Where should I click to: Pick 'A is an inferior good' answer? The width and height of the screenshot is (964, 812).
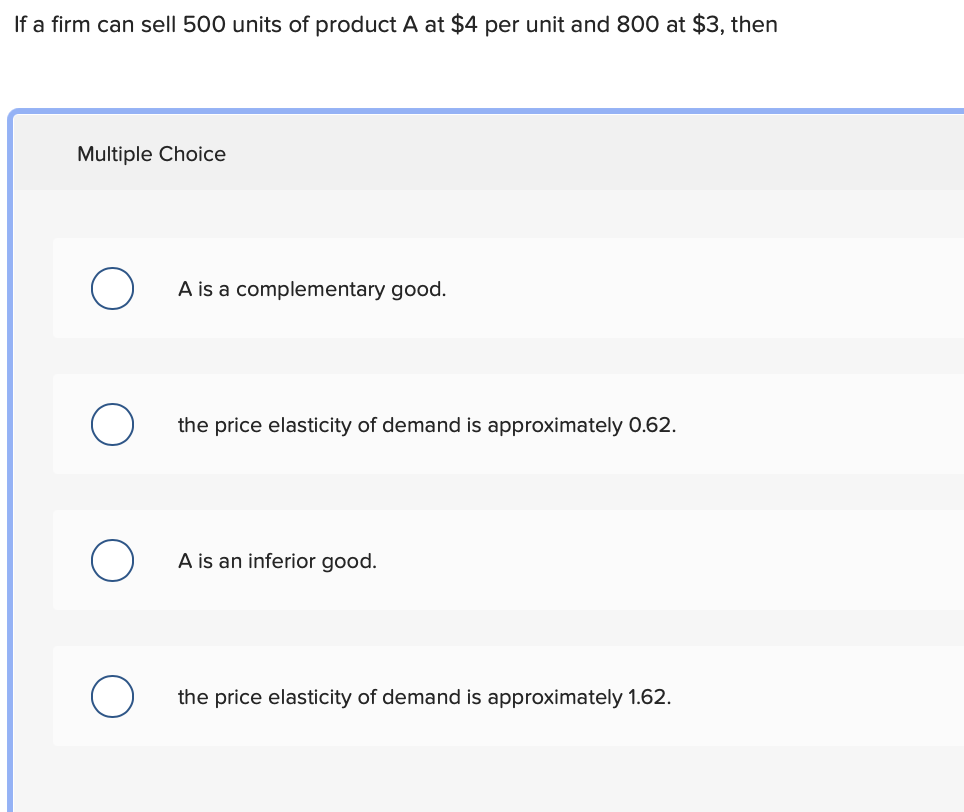112,561
